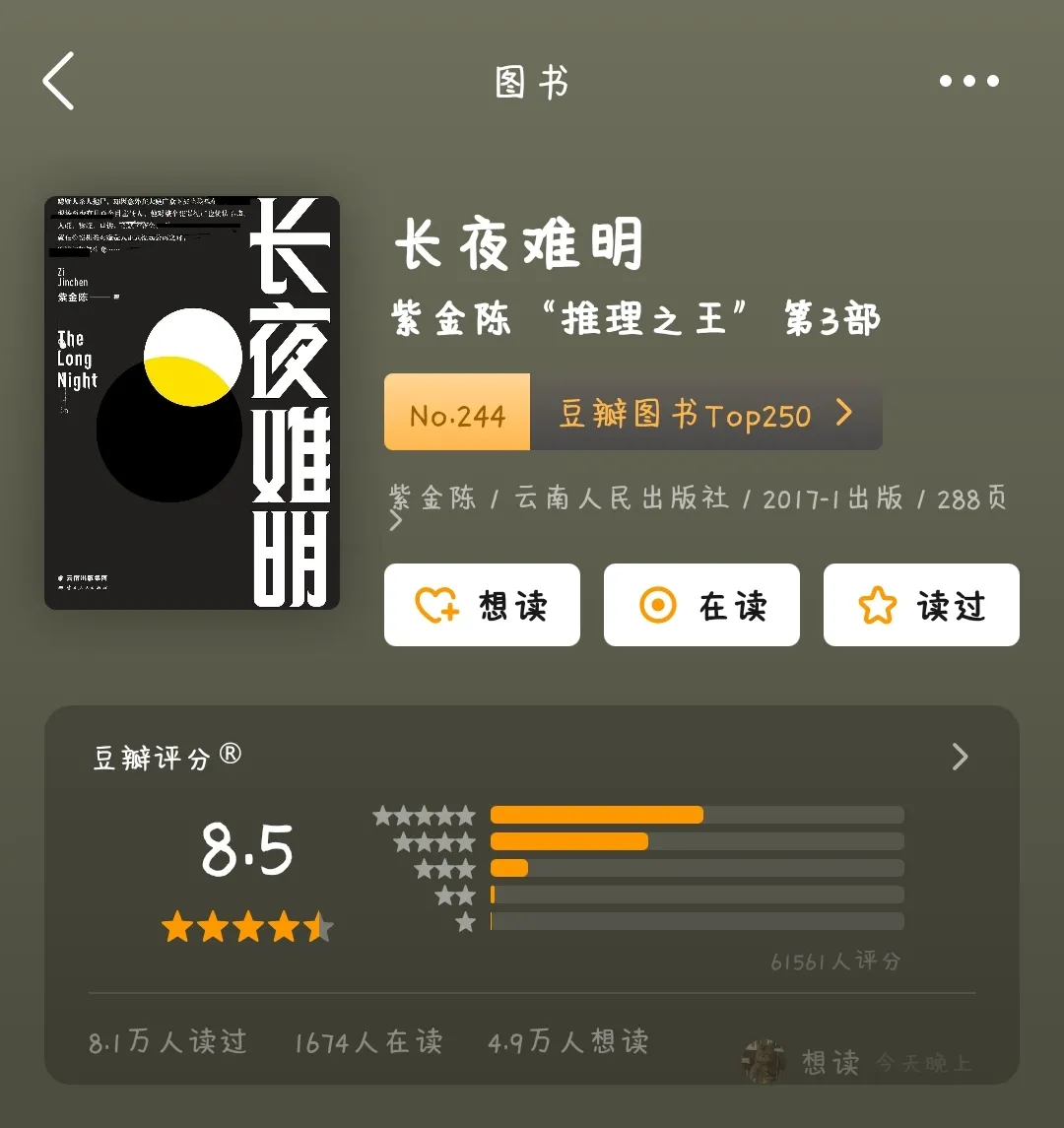Expand the 豆瓣图书Top250 list via chevron
Image resolution: width=1064 pixels, height=1128 pixels.
(x=844, y=413)
